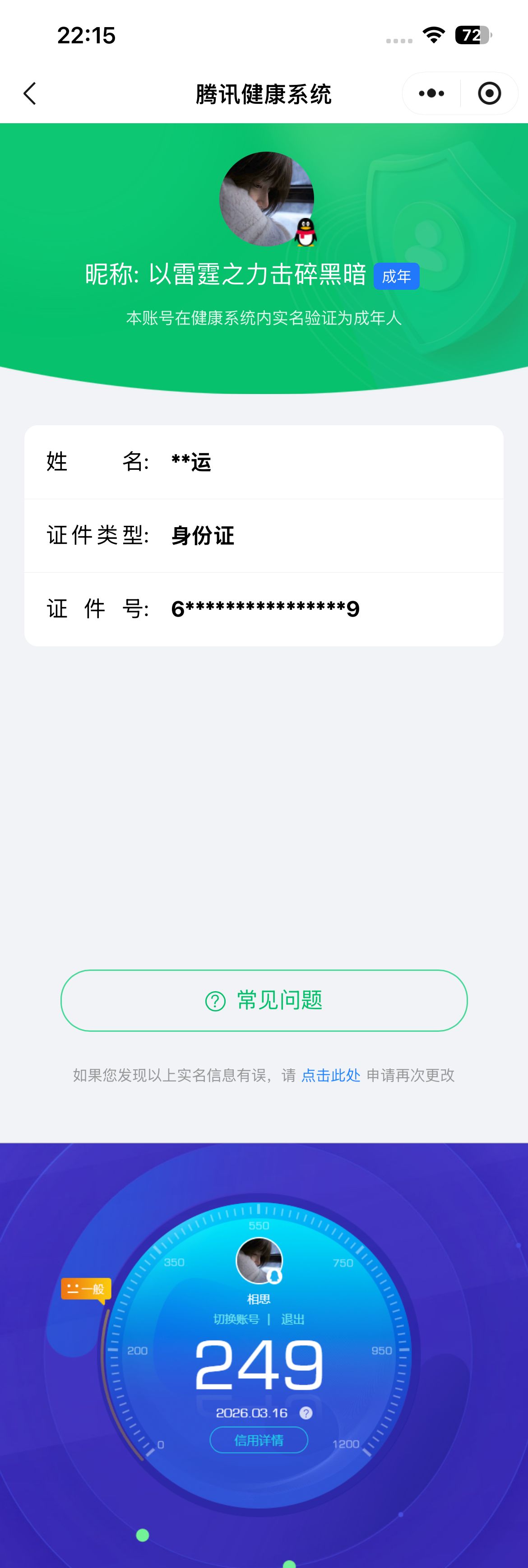Click the question mark beside 2026.03.16

click(x=306, y=1412)
